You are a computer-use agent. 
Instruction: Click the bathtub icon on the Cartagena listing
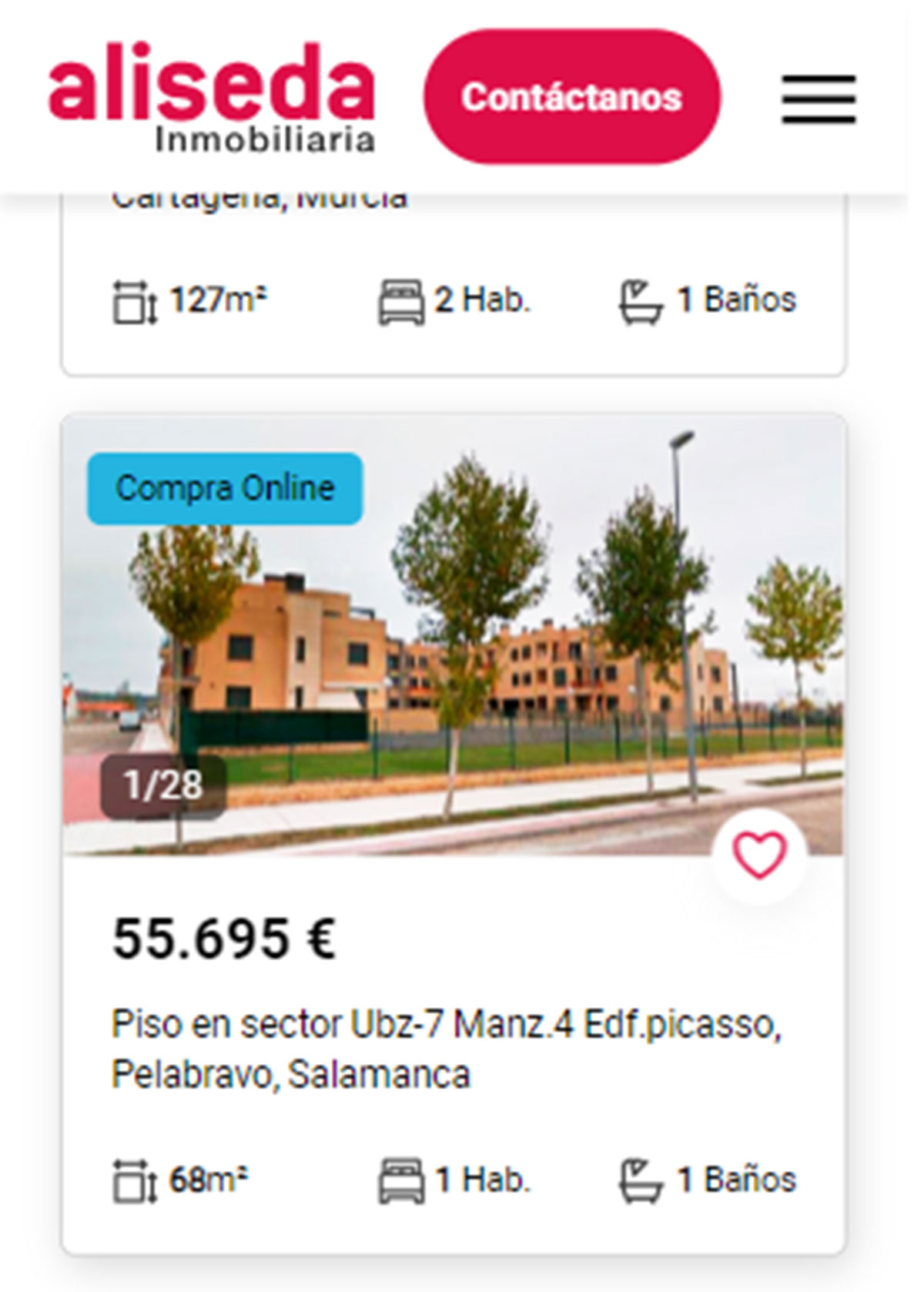(x=639, y=300)
